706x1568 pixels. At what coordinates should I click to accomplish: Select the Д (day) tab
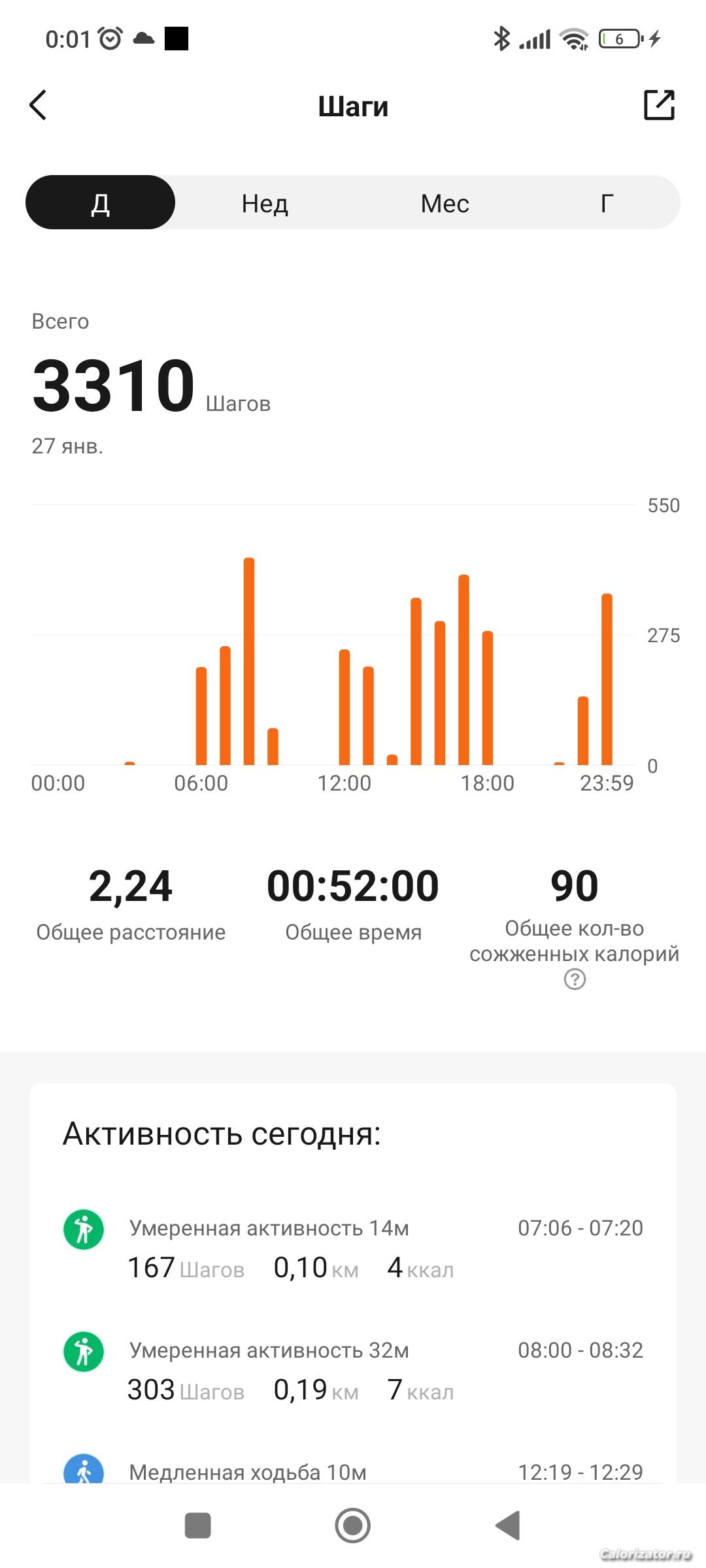coord(100,203)
